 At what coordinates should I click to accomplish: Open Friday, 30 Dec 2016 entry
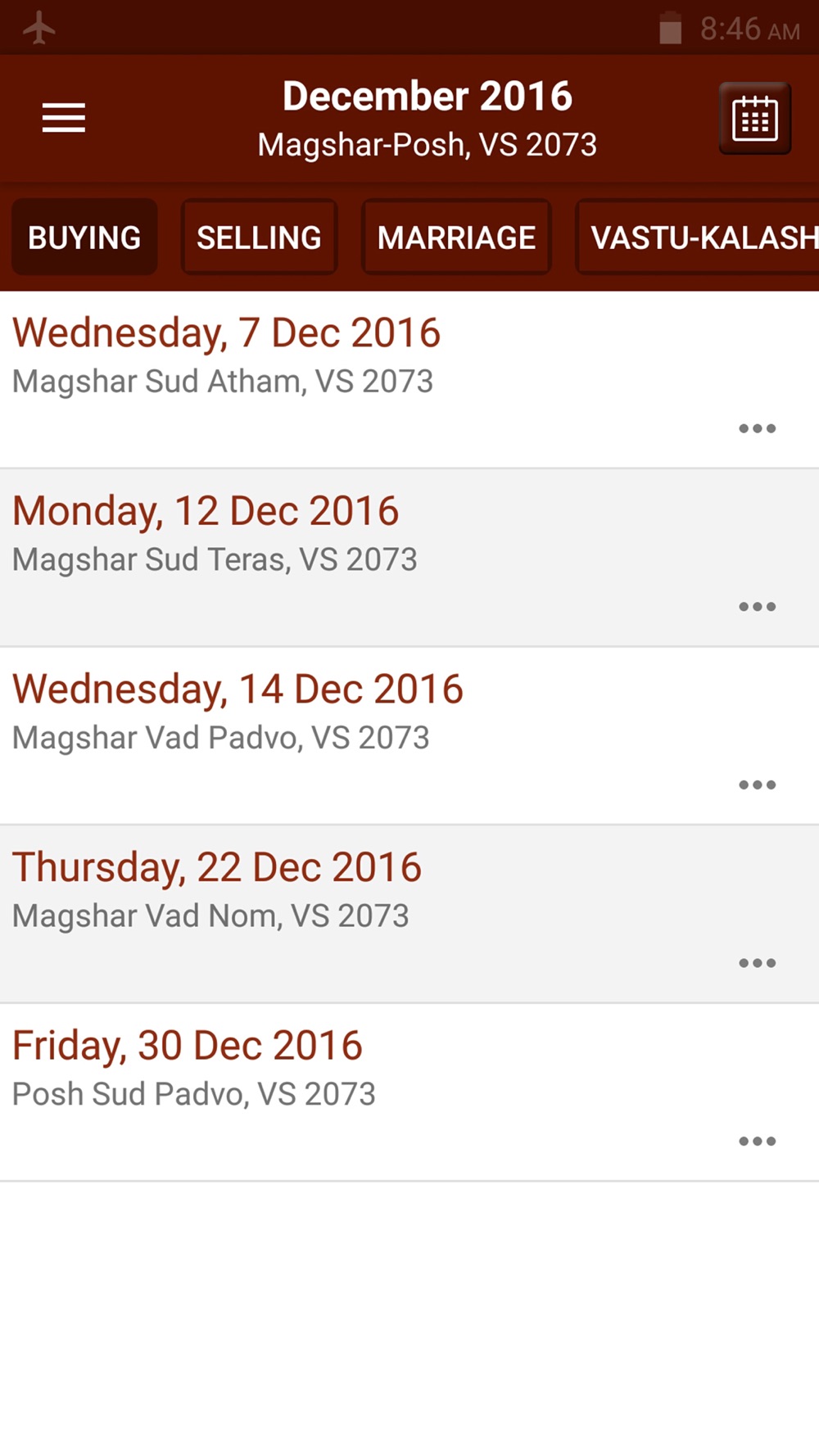point(409,1092)
